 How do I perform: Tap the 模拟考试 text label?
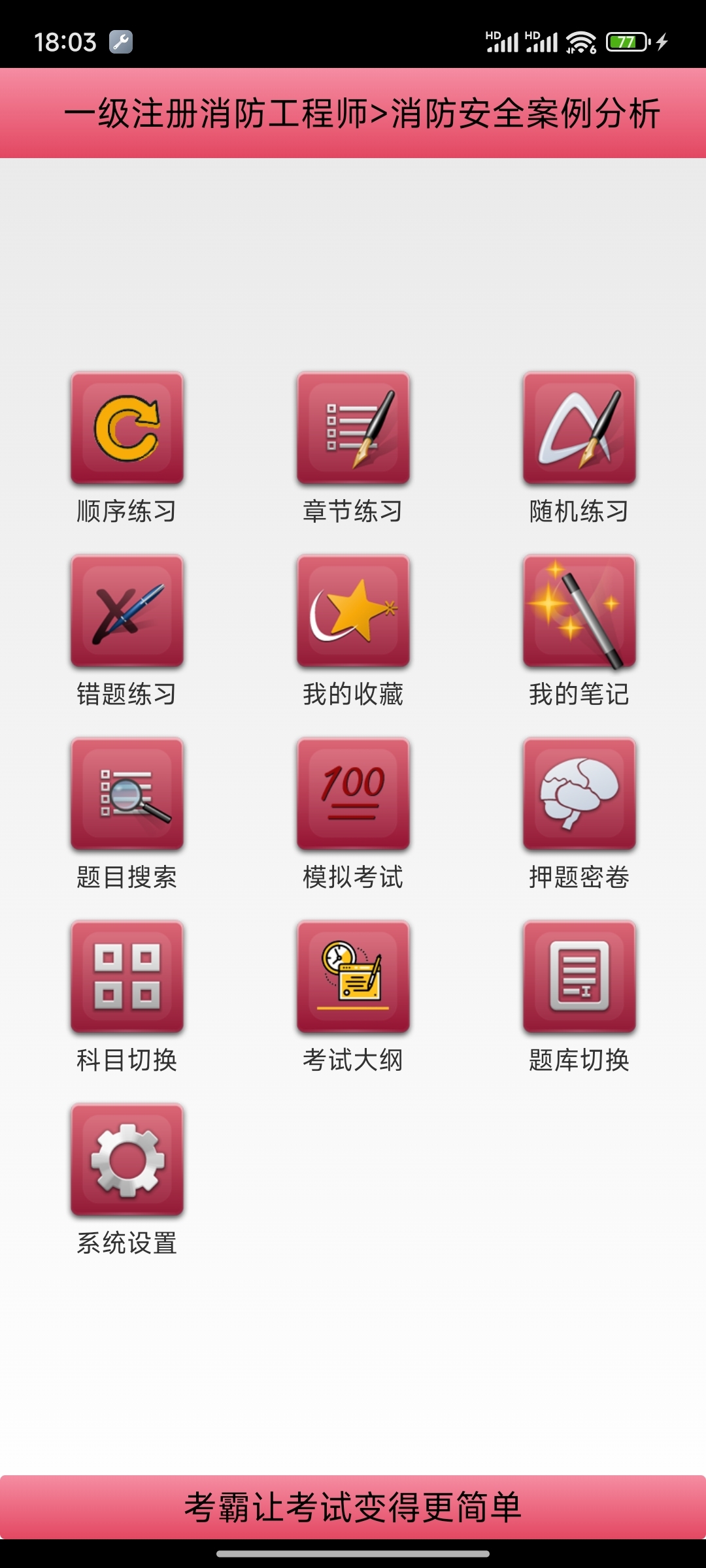tap(352, 877)
